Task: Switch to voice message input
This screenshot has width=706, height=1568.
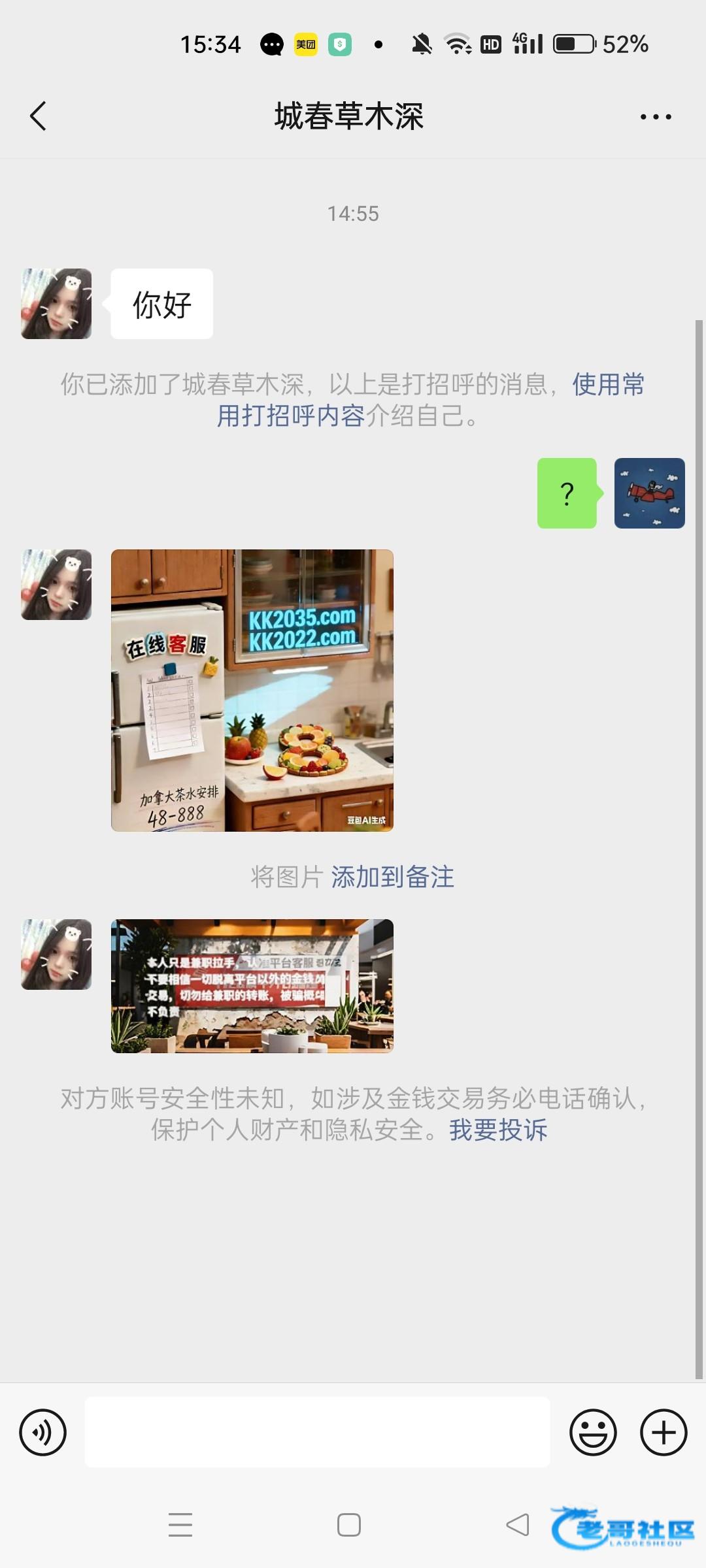Action: coord(43,1433)
